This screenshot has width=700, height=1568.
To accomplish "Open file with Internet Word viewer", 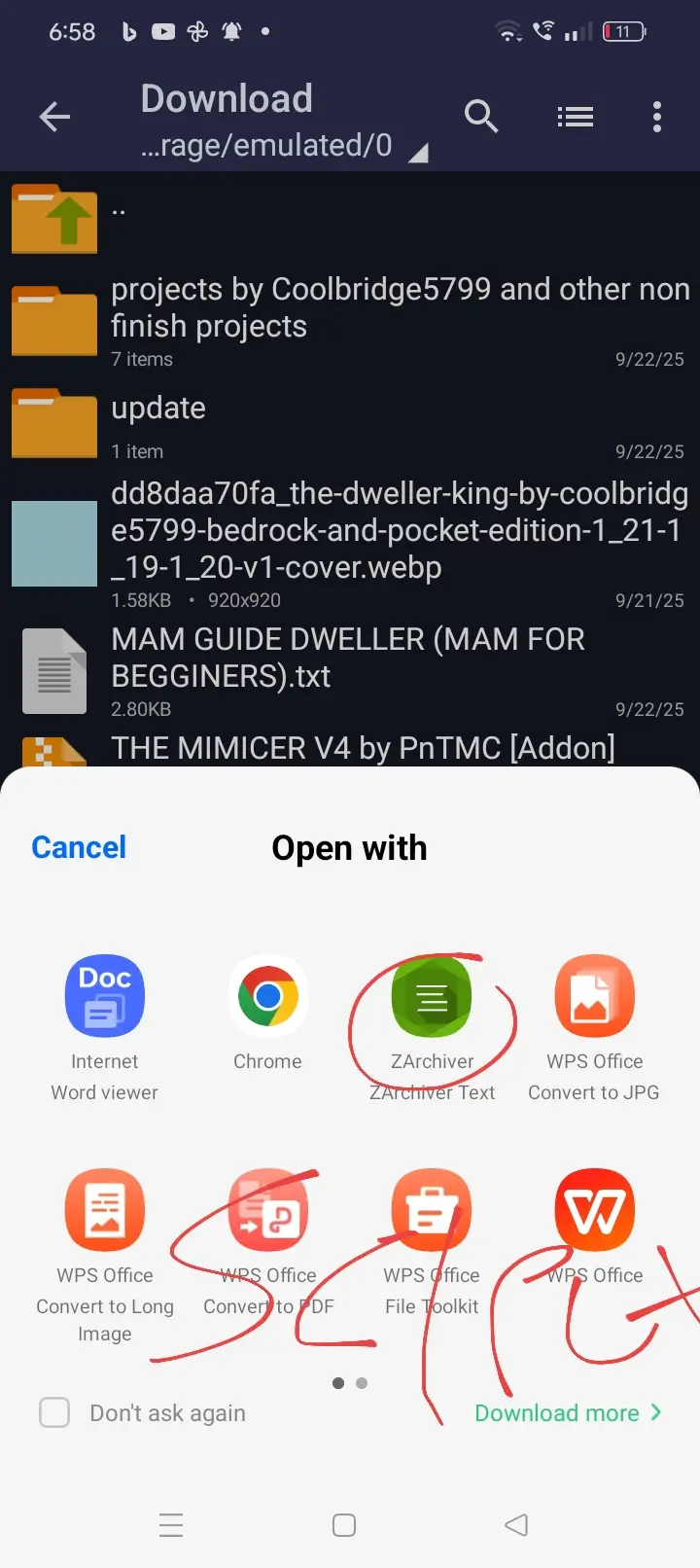I will point(105,1028).
